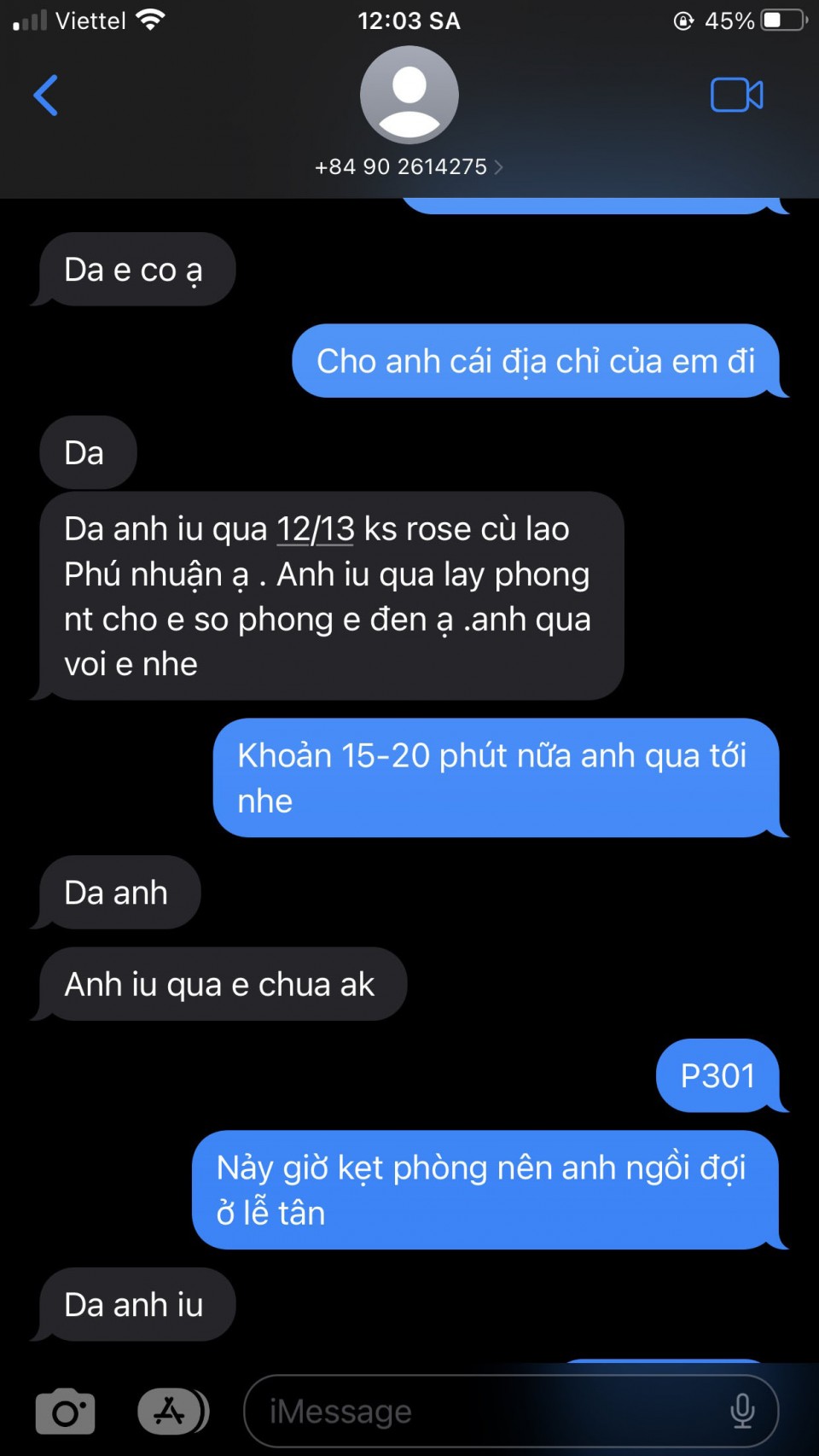Start a FaceTime video call
The image size is (819, 1456).
[x=736, y=95]
